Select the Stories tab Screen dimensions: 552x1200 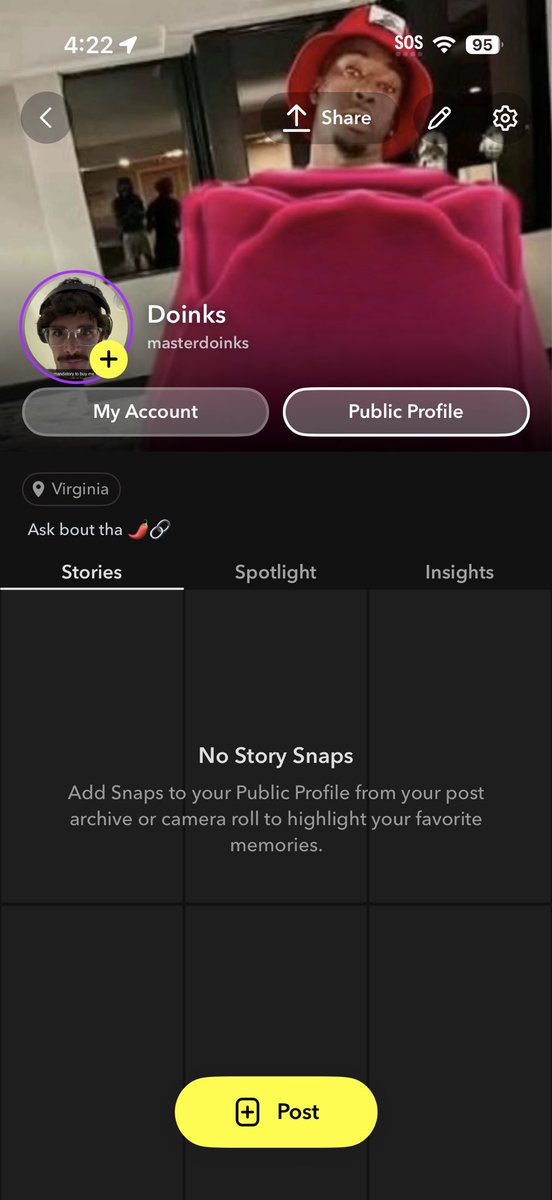(92, 572)
